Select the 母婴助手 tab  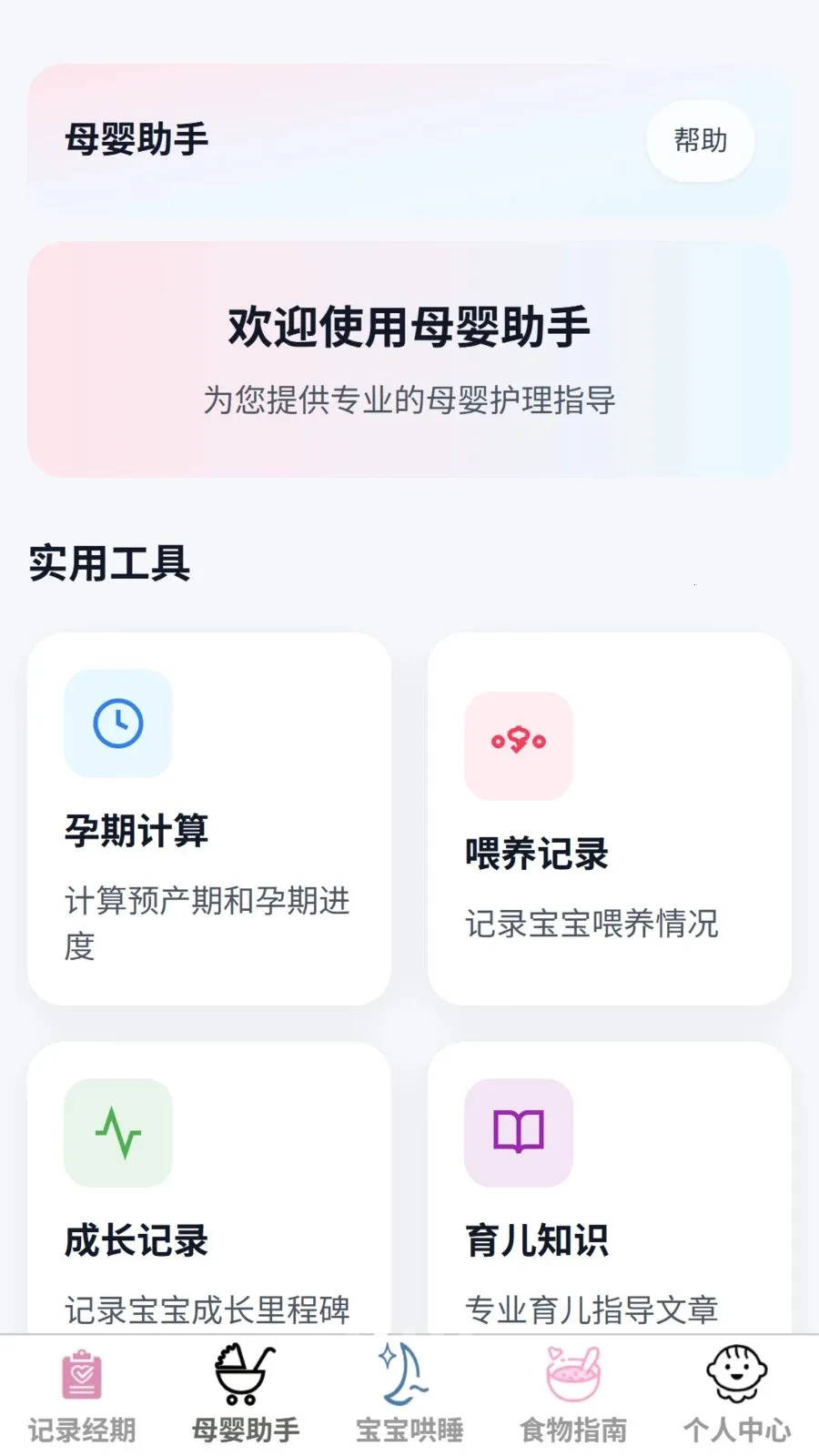246,1396
